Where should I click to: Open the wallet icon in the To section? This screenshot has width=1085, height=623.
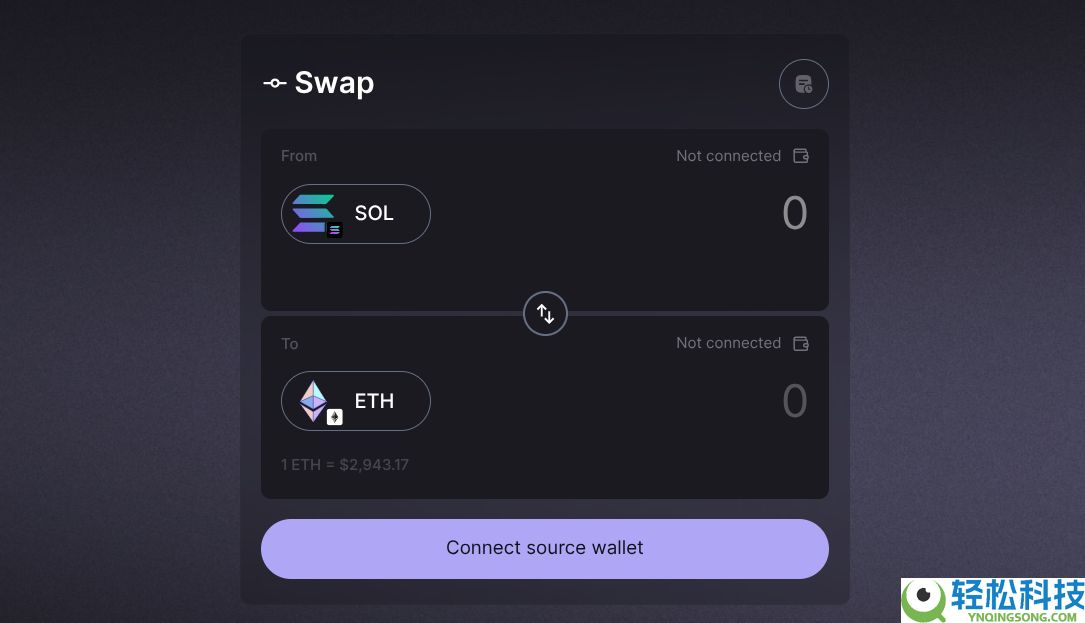tap(800, 343)
